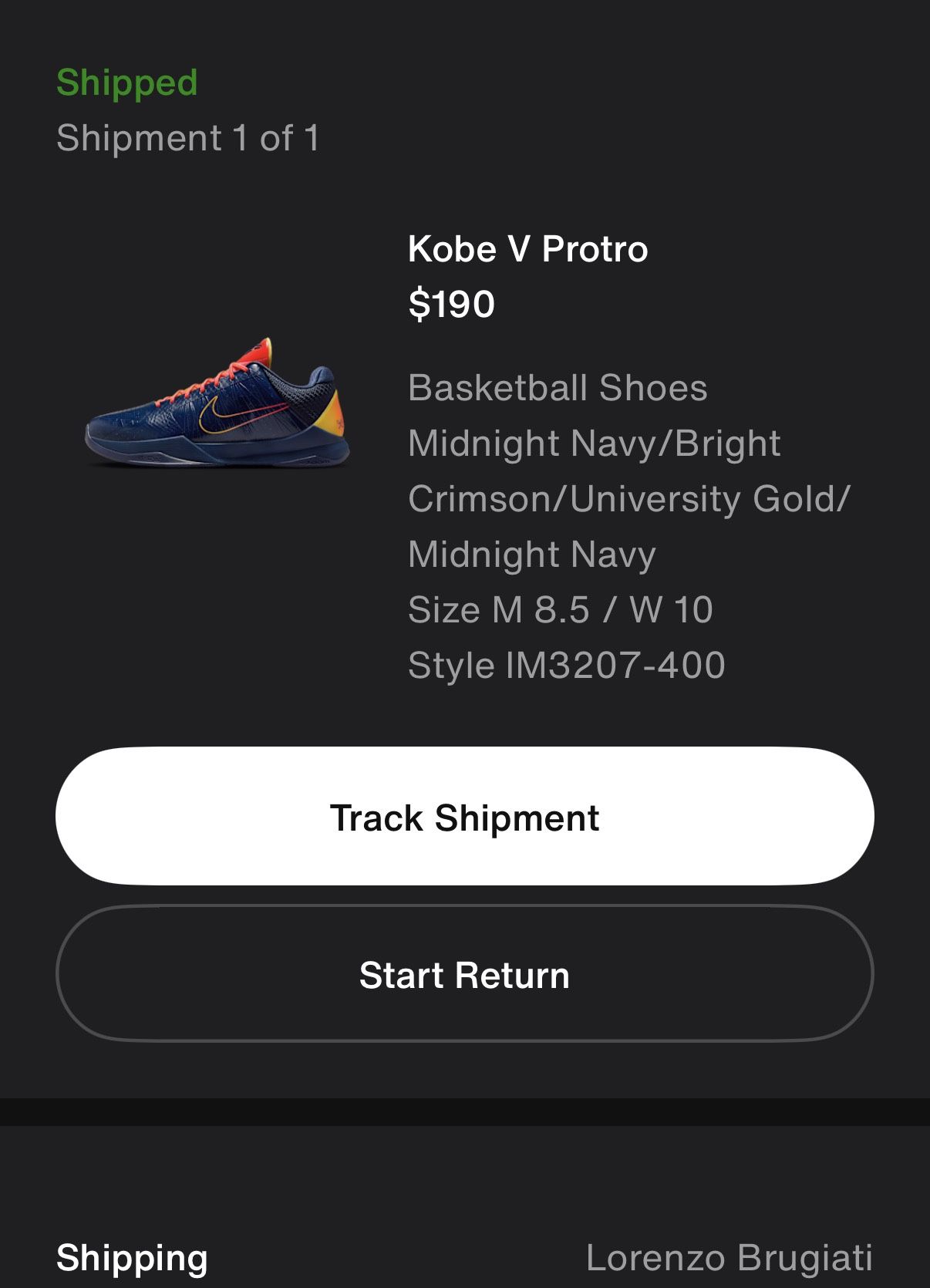
Task: Open the Kobe V Protro shoe image
Action: tap(218, 405)
